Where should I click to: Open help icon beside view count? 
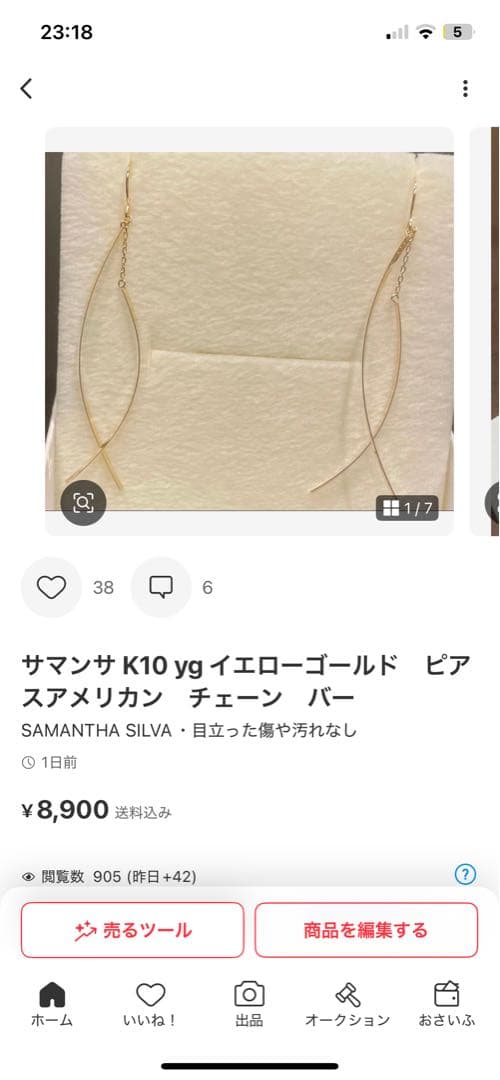tap(466, 875)
